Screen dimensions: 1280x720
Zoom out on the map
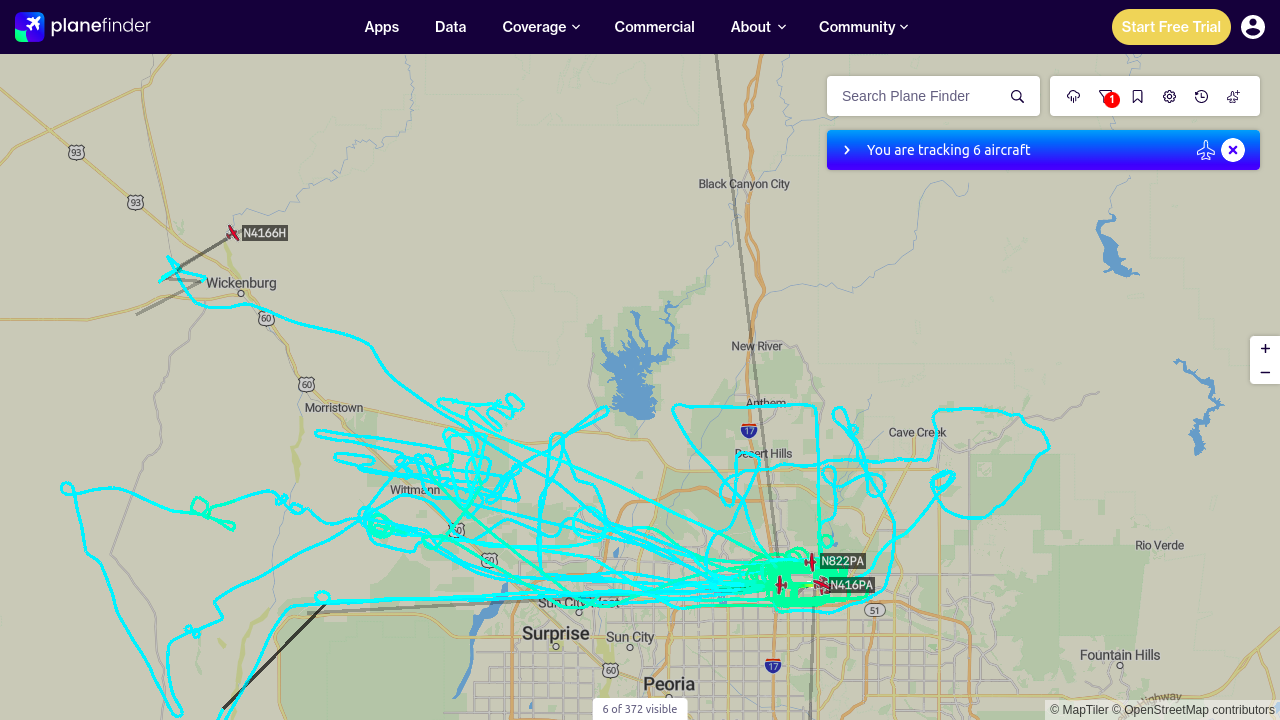coord(1265,373)
